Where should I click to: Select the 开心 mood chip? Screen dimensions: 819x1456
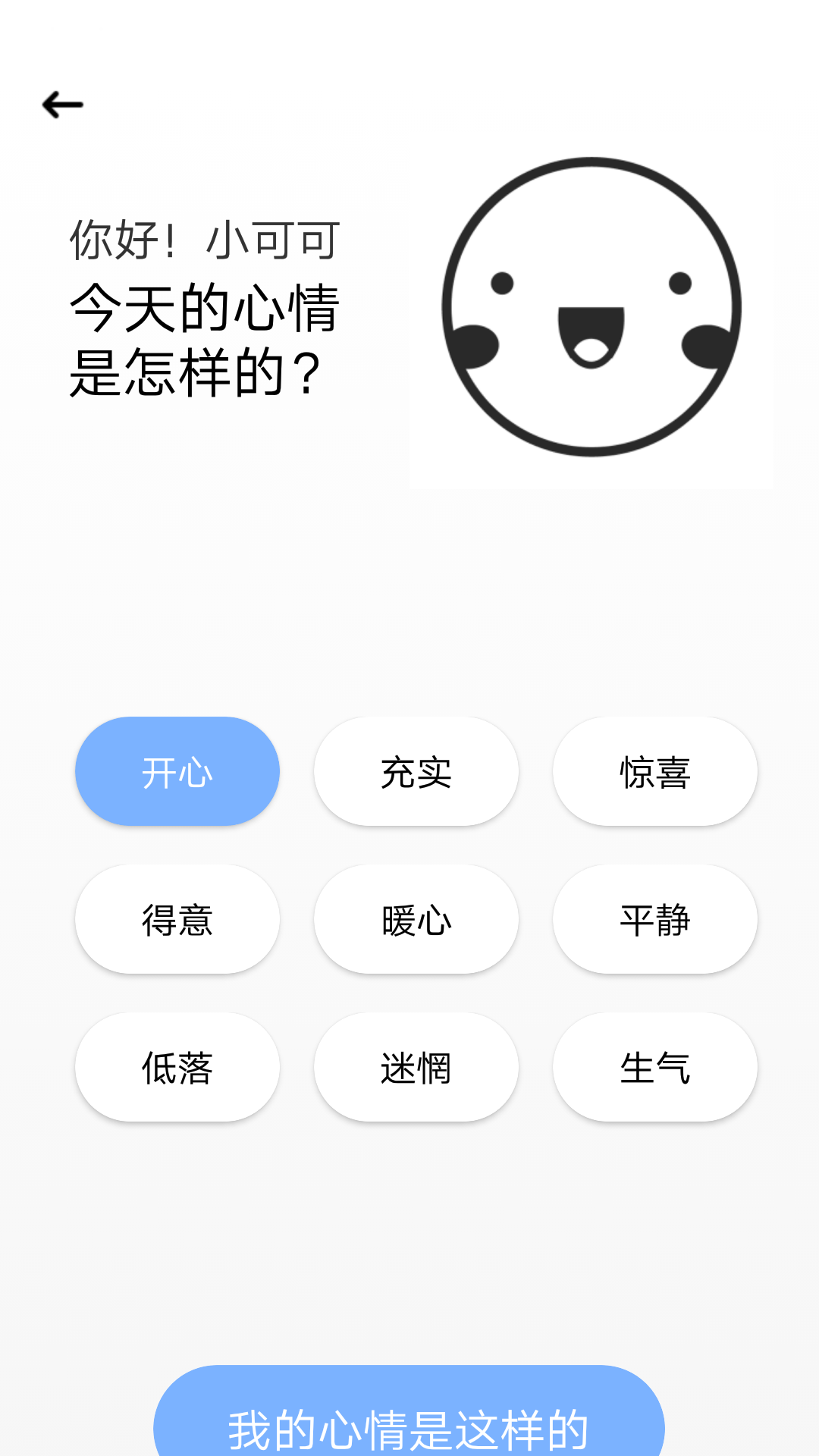177,771
